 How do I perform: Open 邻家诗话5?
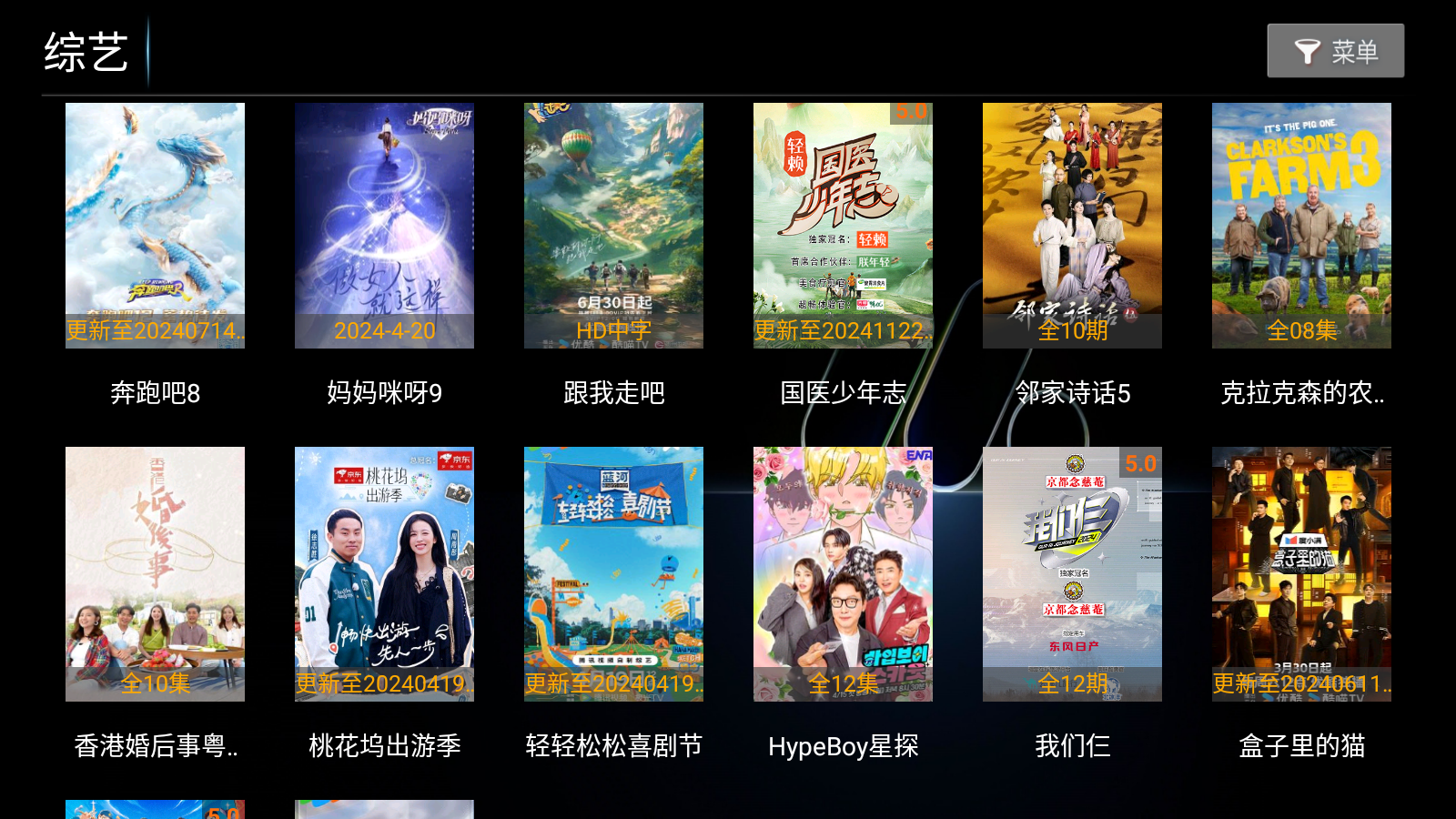point(1072,226)
